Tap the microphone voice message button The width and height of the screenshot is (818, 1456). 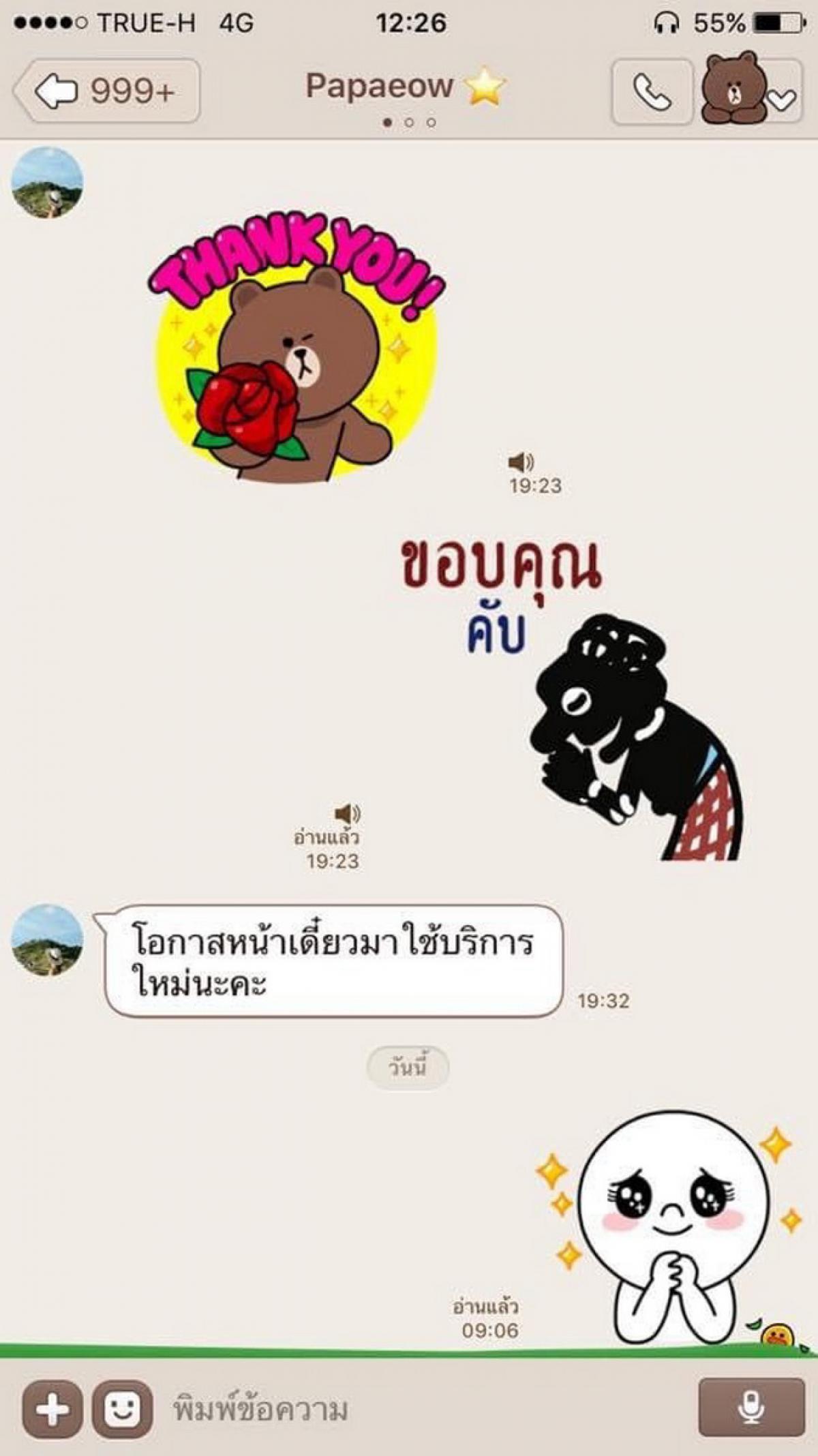pos(751,1408)
